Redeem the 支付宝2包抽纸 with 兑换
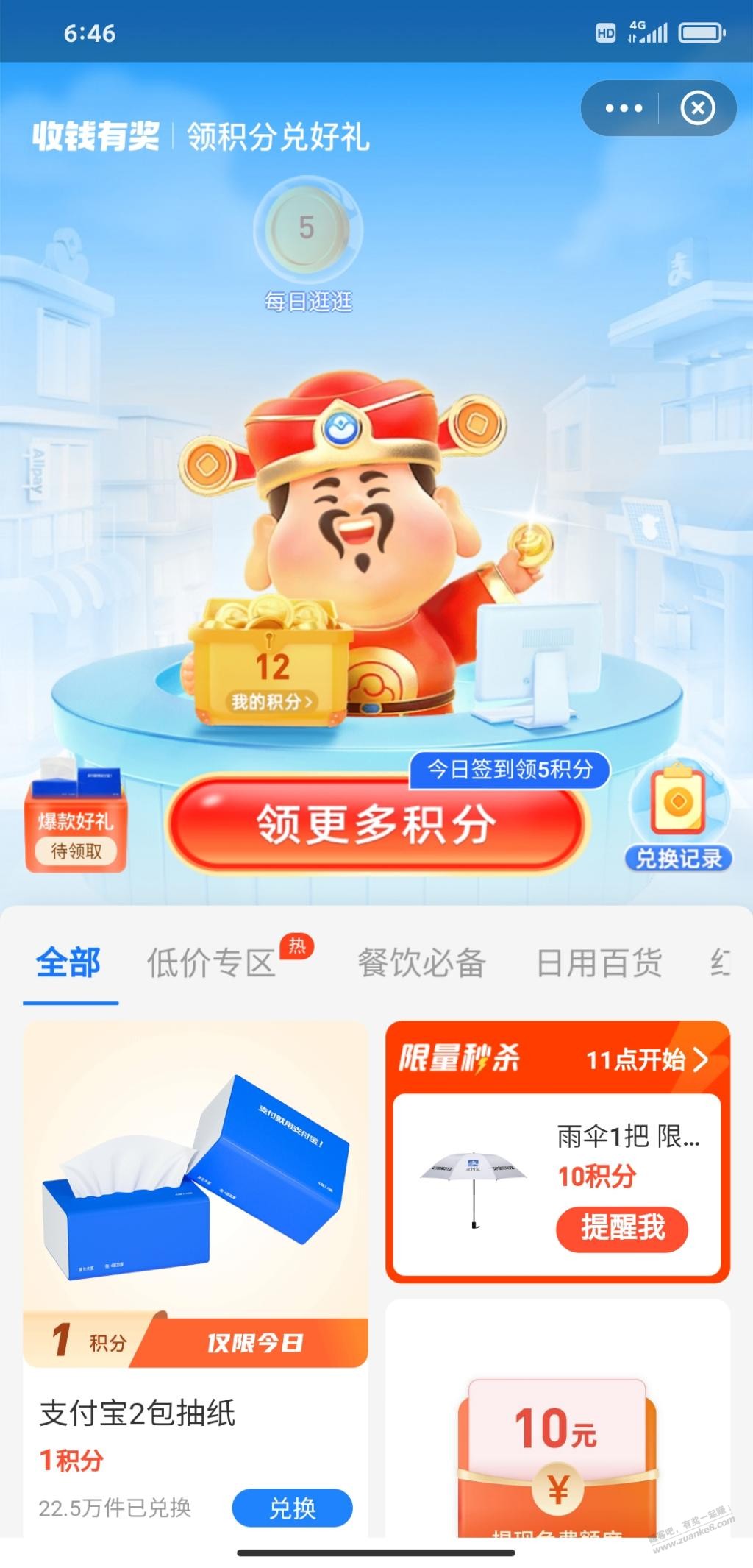This screenshot has width=753, height=1568. click(292, 1508)
